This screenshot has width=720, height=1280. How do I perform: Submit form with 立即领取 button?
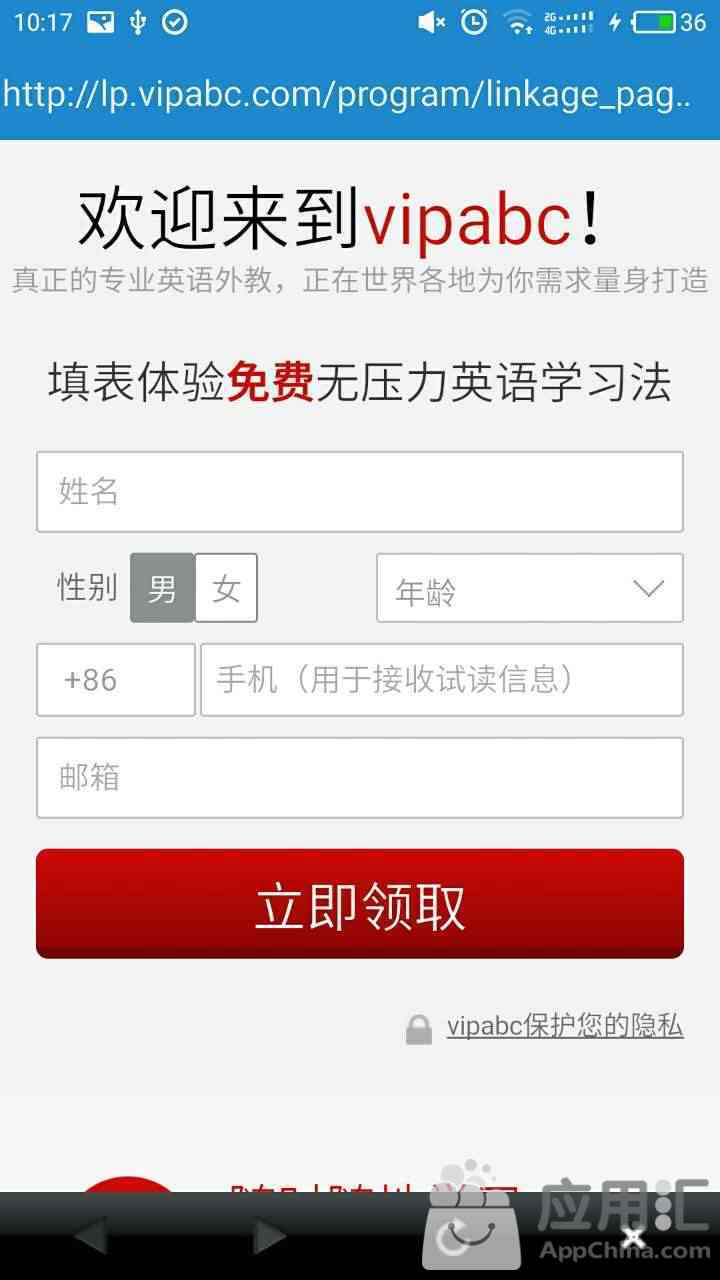pos(360,904)
